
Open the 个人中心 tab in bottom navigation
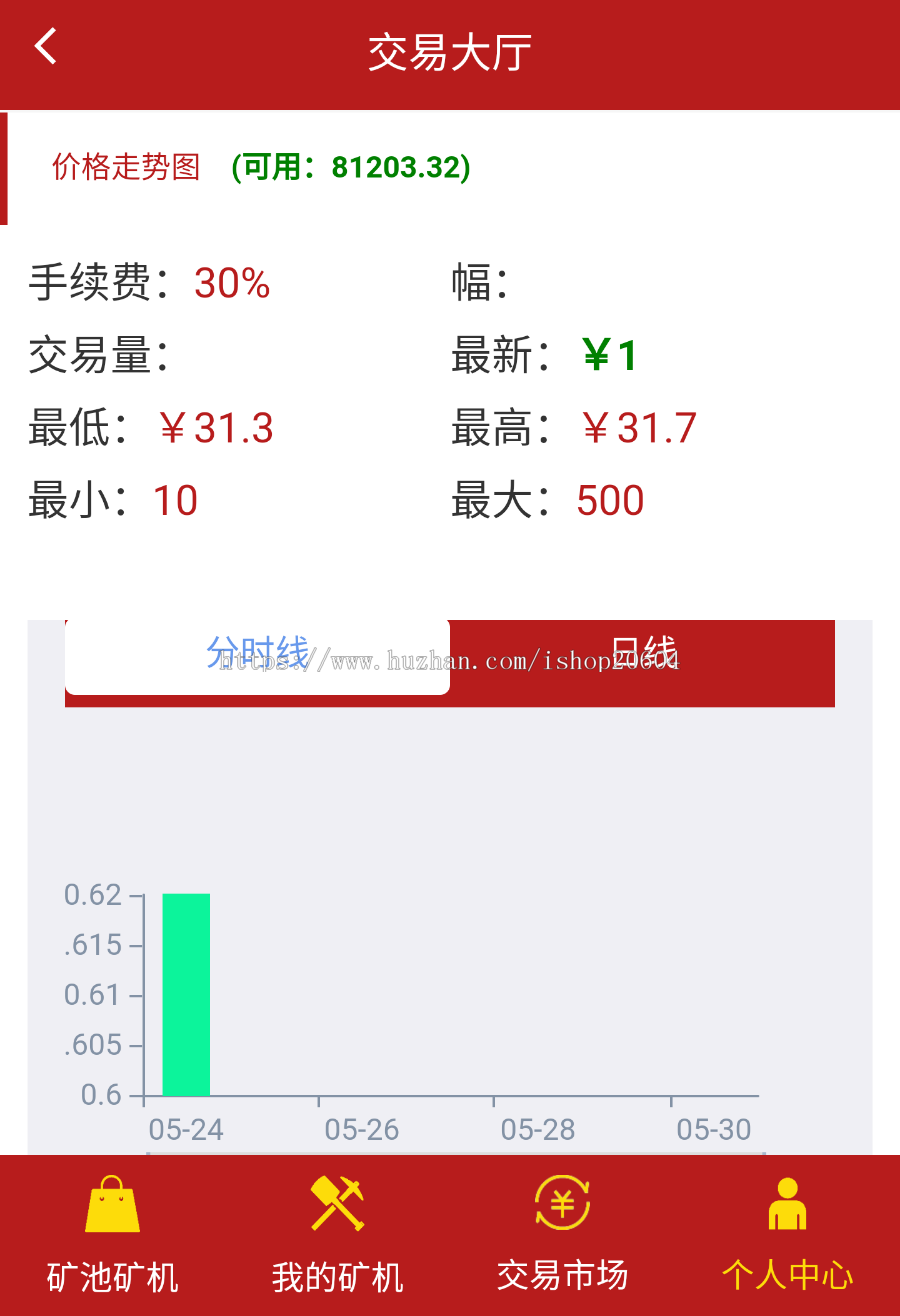[787, 1277]
